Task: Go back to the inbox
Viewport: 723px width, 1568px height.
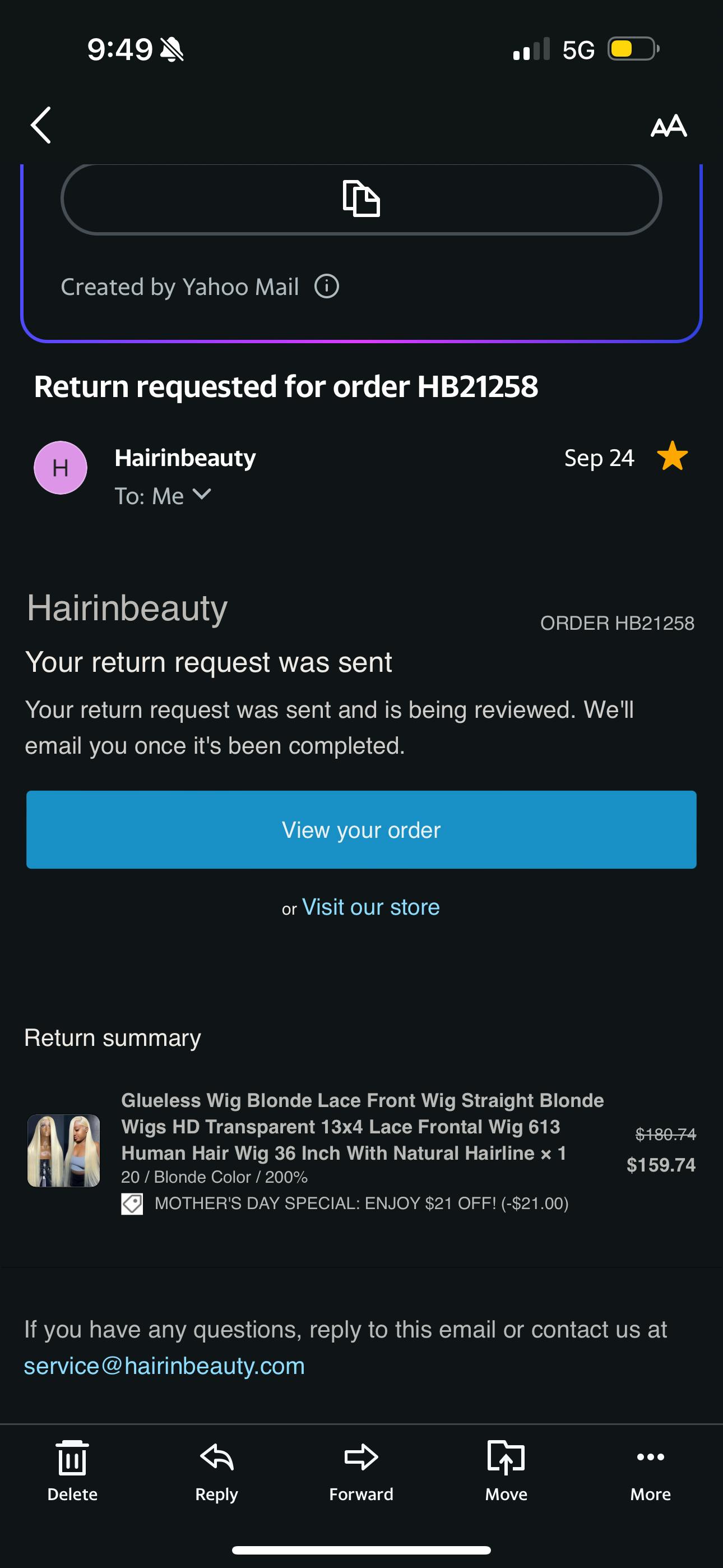Action: click(x=41, y=126)
